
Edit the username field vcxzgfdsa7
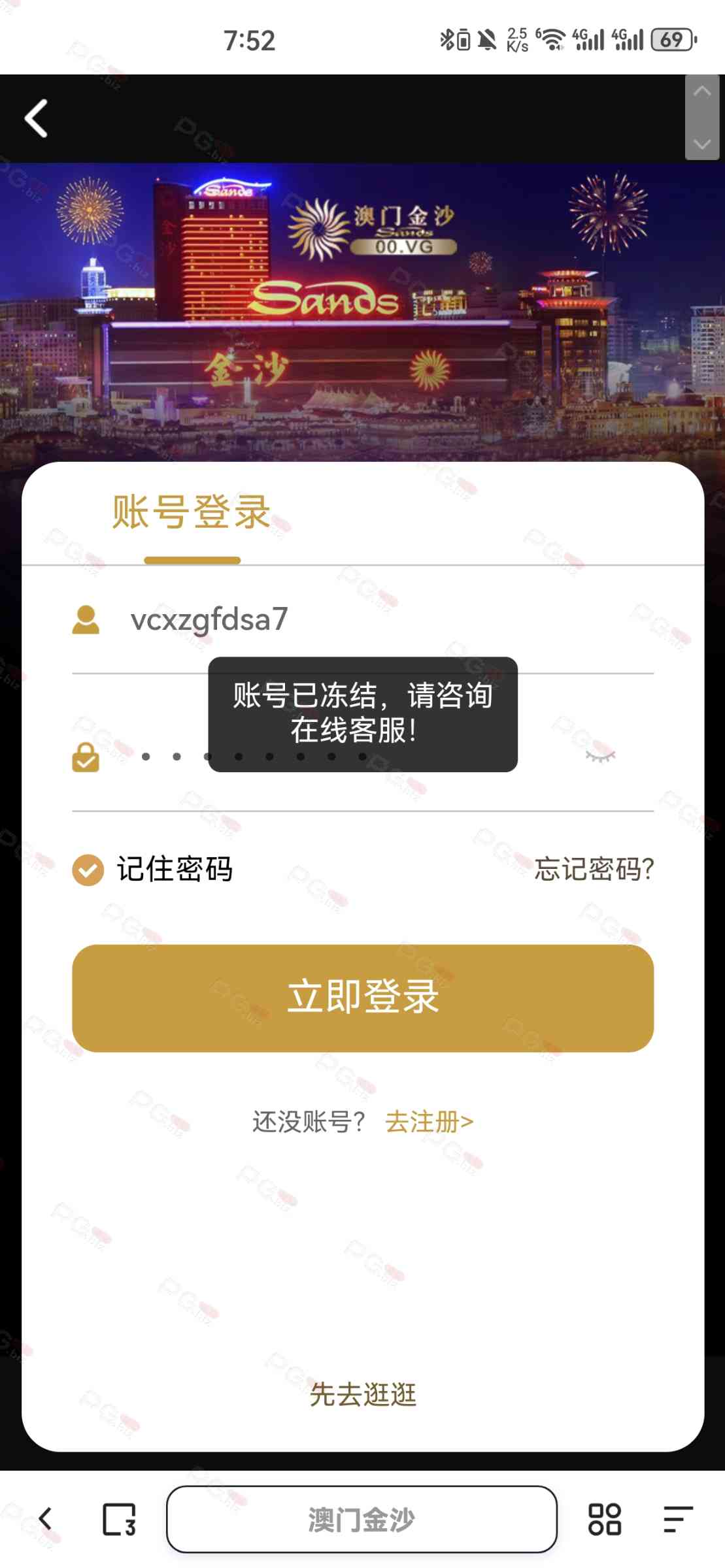click(366, 619)
